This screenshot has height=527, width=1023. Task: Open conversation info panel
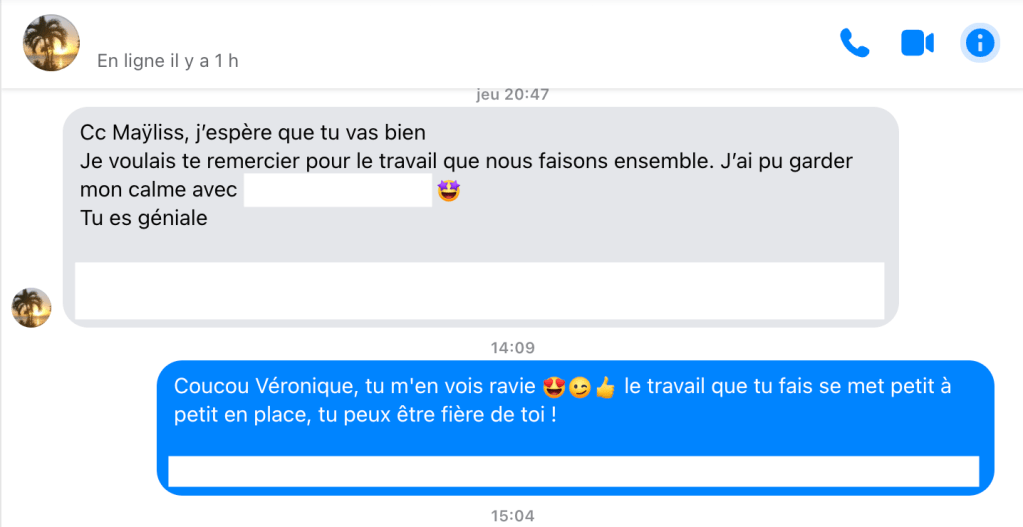click(980, 43)
